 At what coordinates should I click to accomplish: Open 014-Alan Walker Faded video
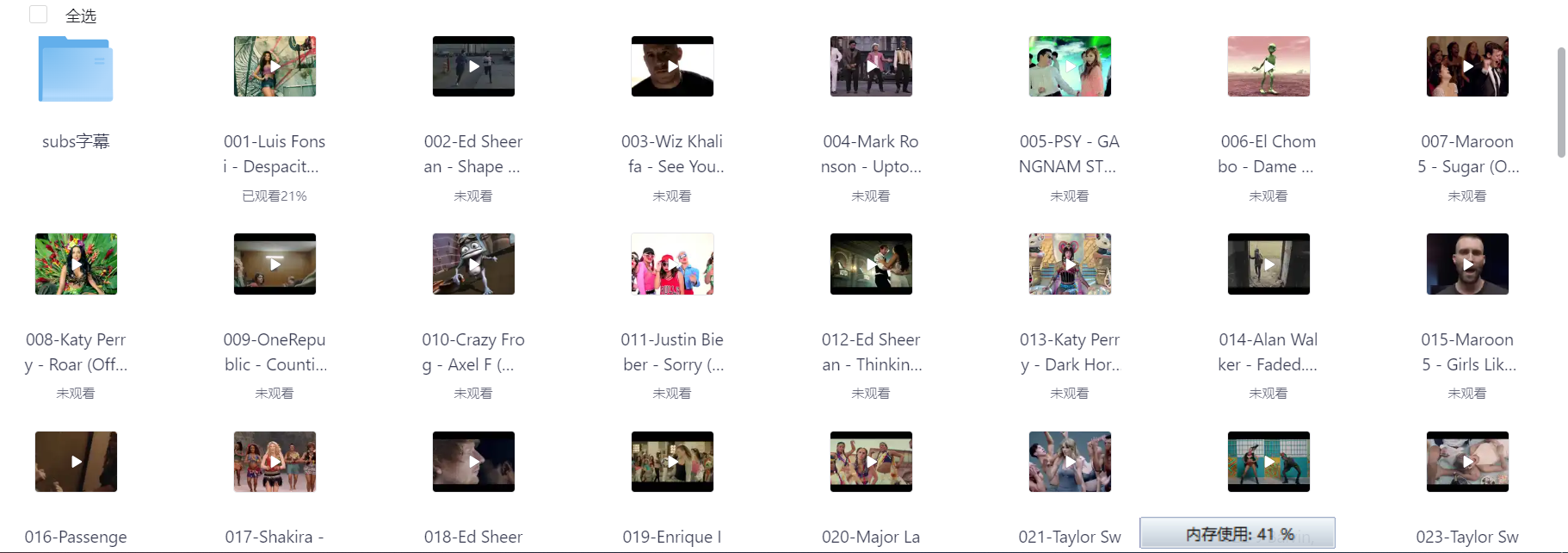(x=1269, y=264)
